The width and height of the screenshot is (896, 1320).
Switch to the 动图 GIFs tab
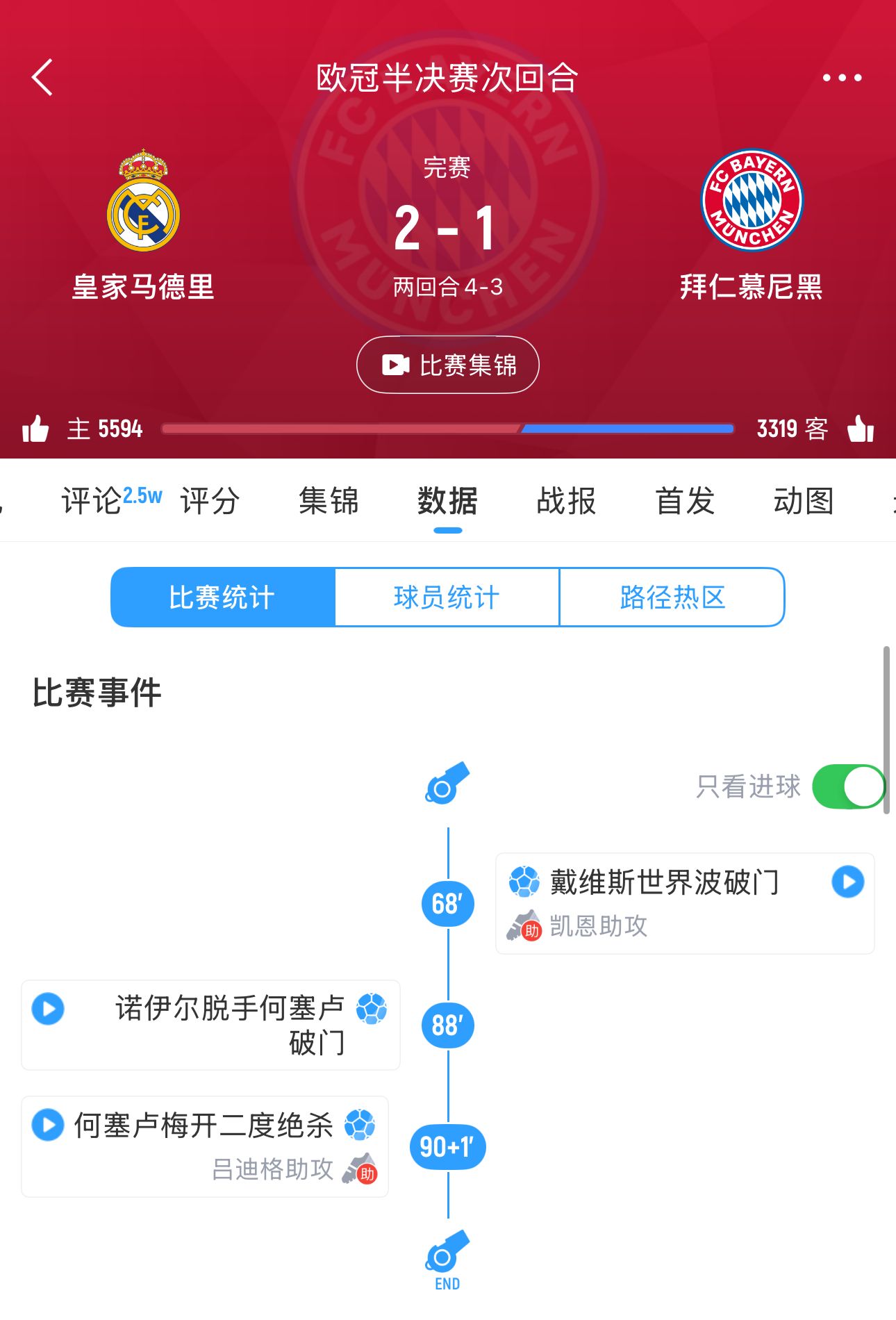point(804,501)
